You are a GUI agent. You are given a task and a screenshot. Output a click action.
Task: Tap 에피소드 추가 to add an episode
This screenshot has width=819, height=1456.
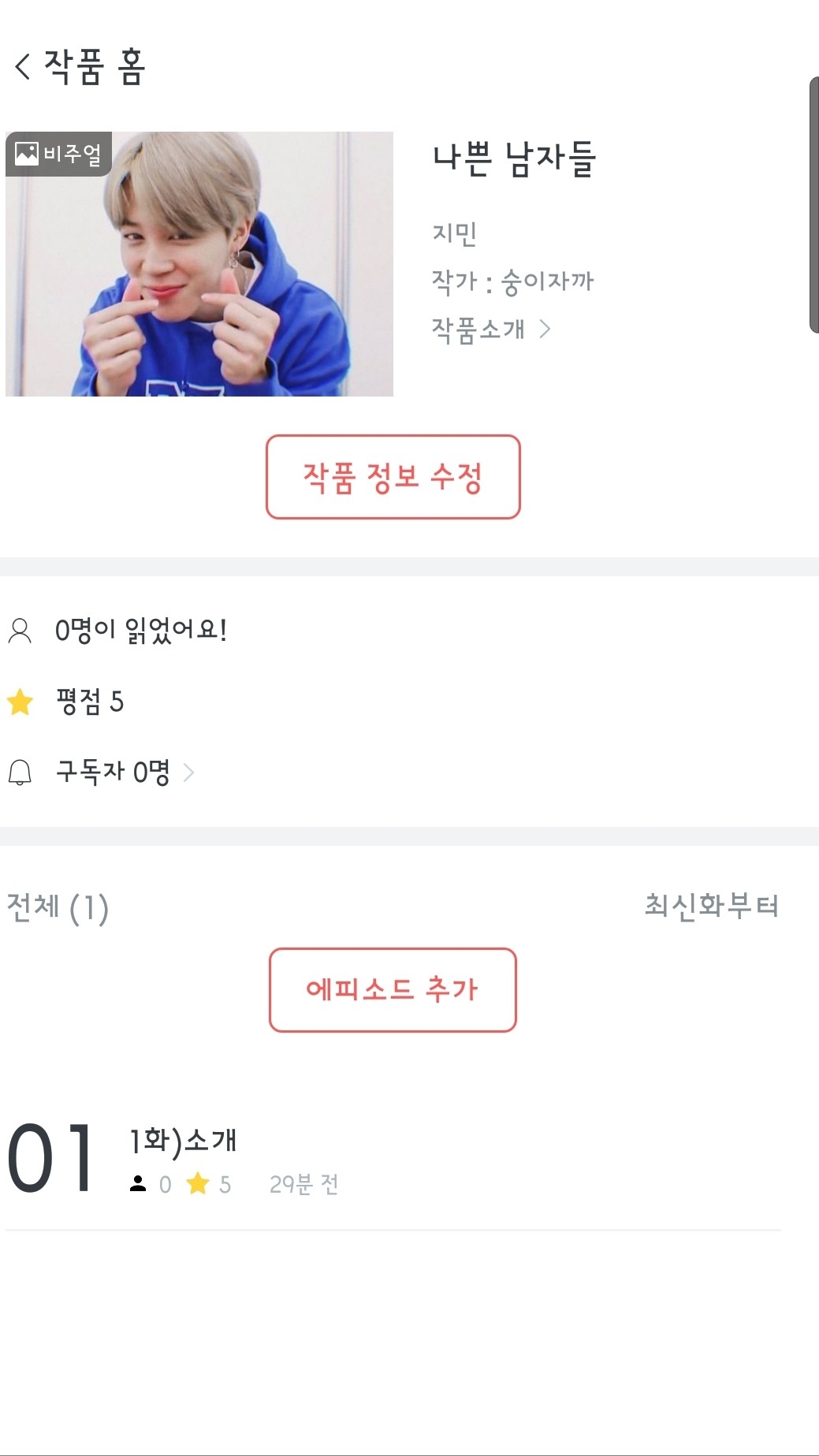click(x=393, y=989)
